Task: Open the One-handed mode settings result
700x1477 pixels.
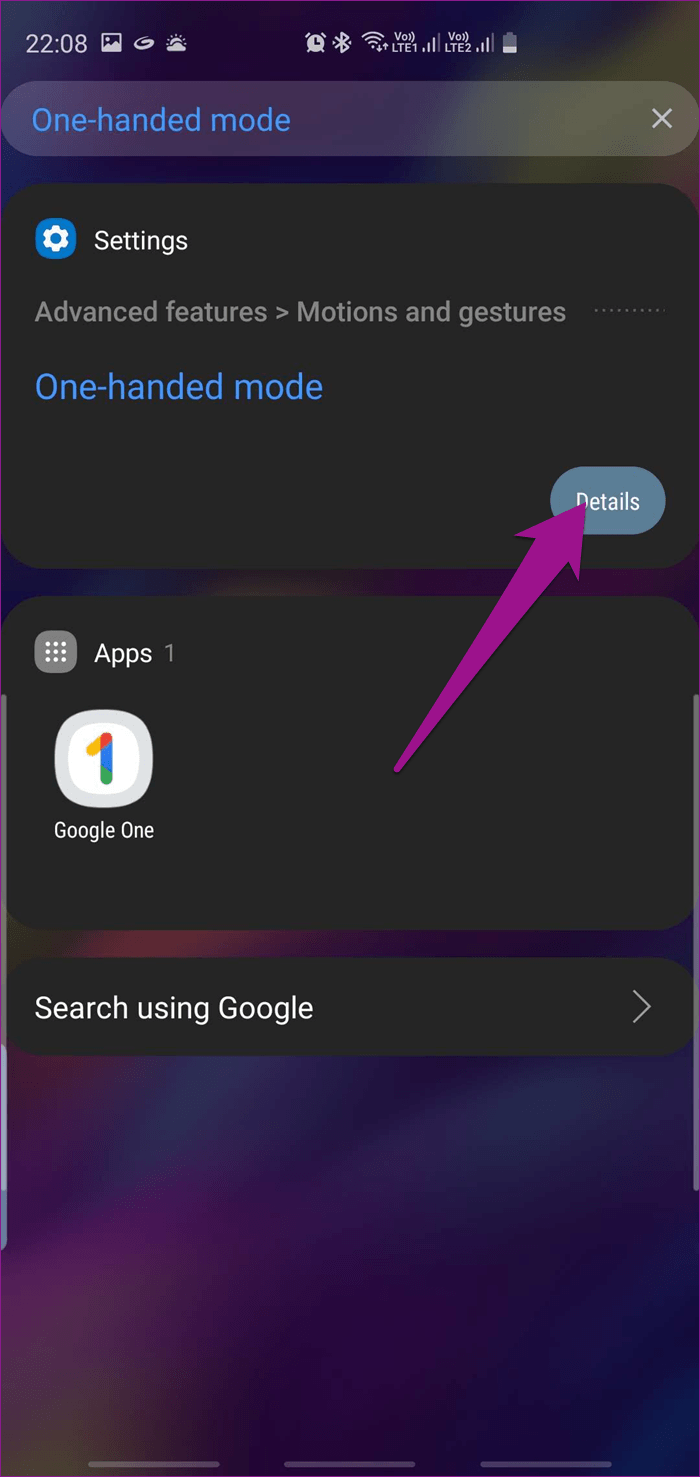Action: [179, 387]
